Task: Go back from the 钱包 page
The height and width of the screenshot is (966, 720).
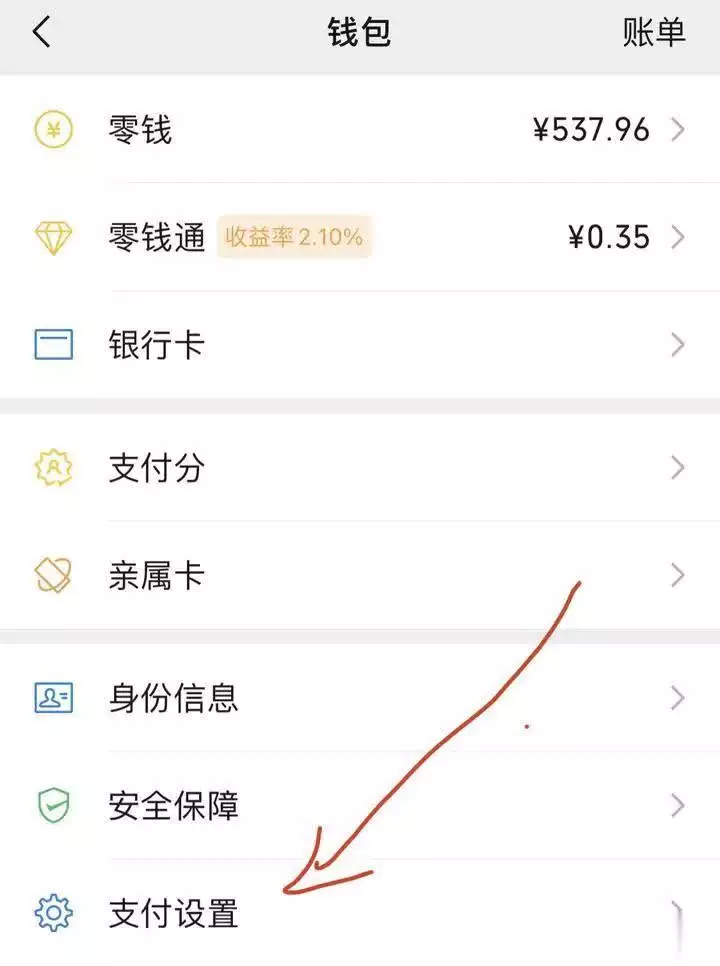Action: point(42,33)
